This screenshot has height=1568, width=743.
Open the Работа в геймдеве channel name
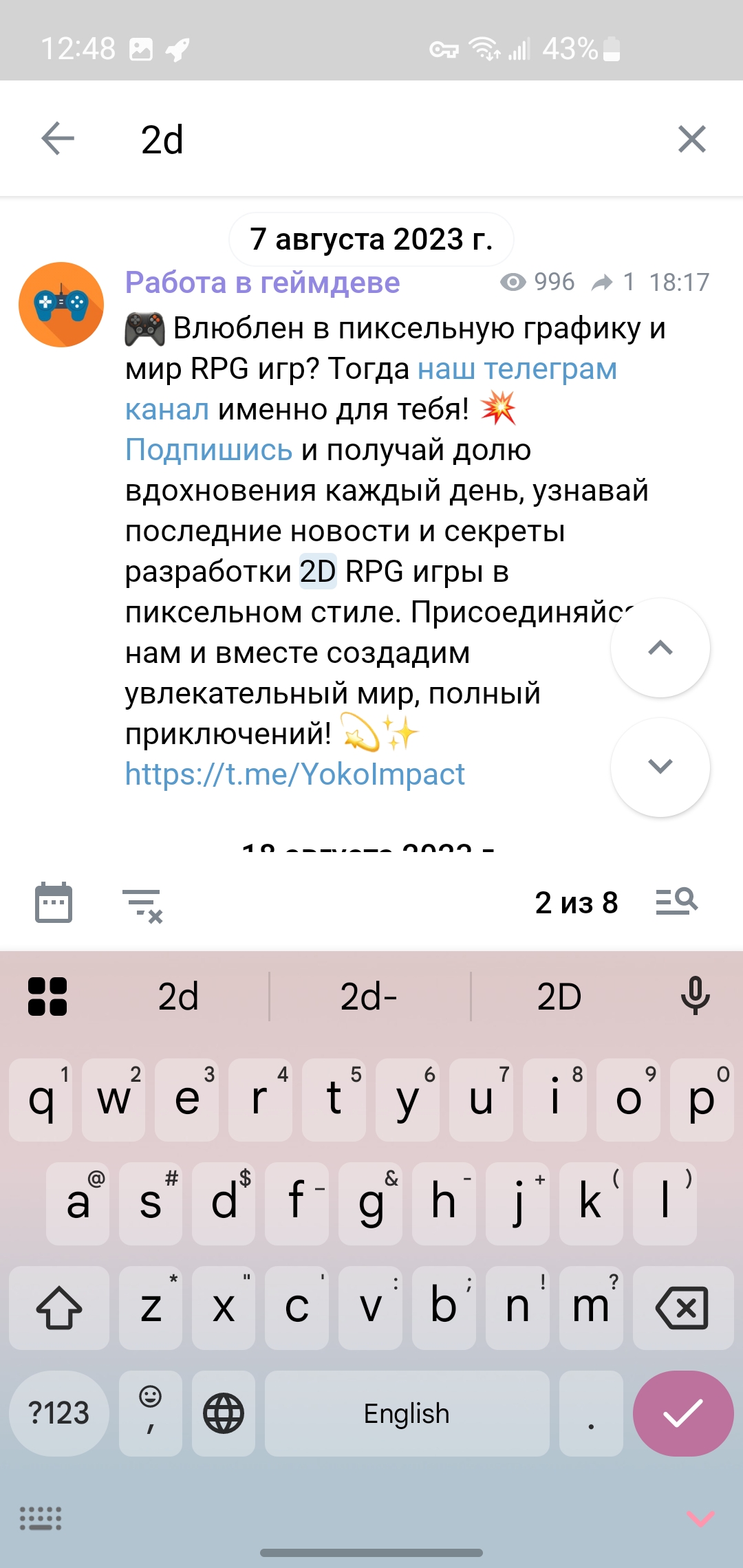tap(262, 283)
